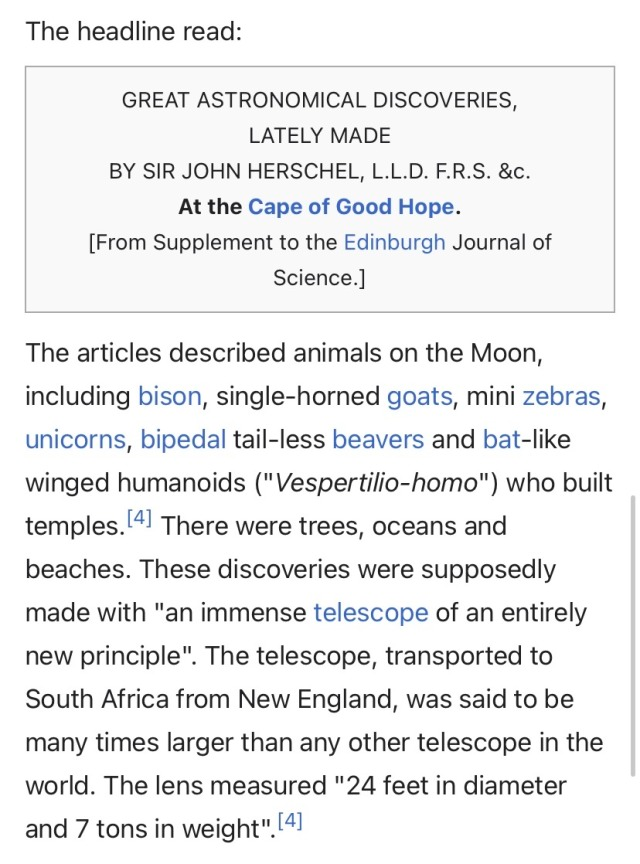Open the telescope link

371,613
